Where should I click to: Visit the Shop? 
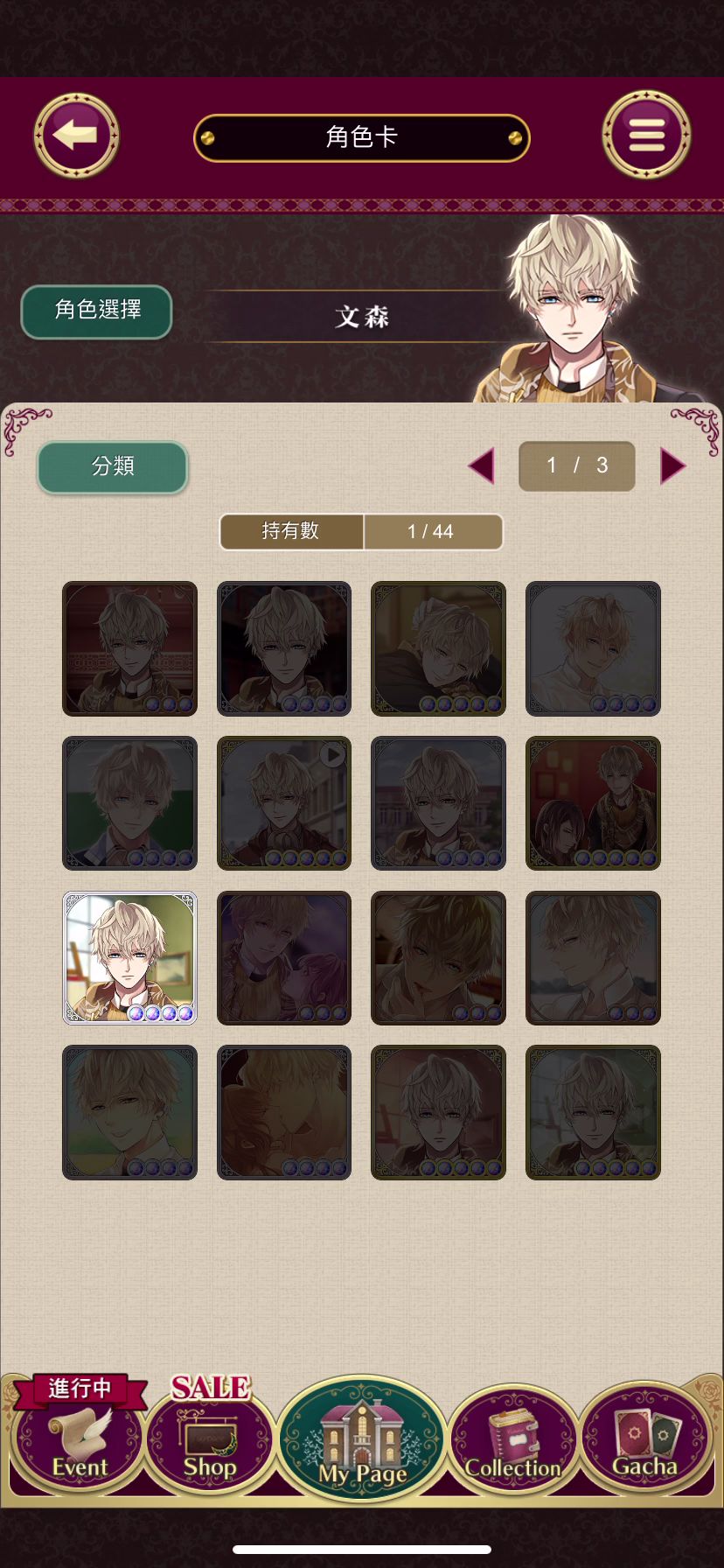pyautogui.click(x=210, y=1442)
